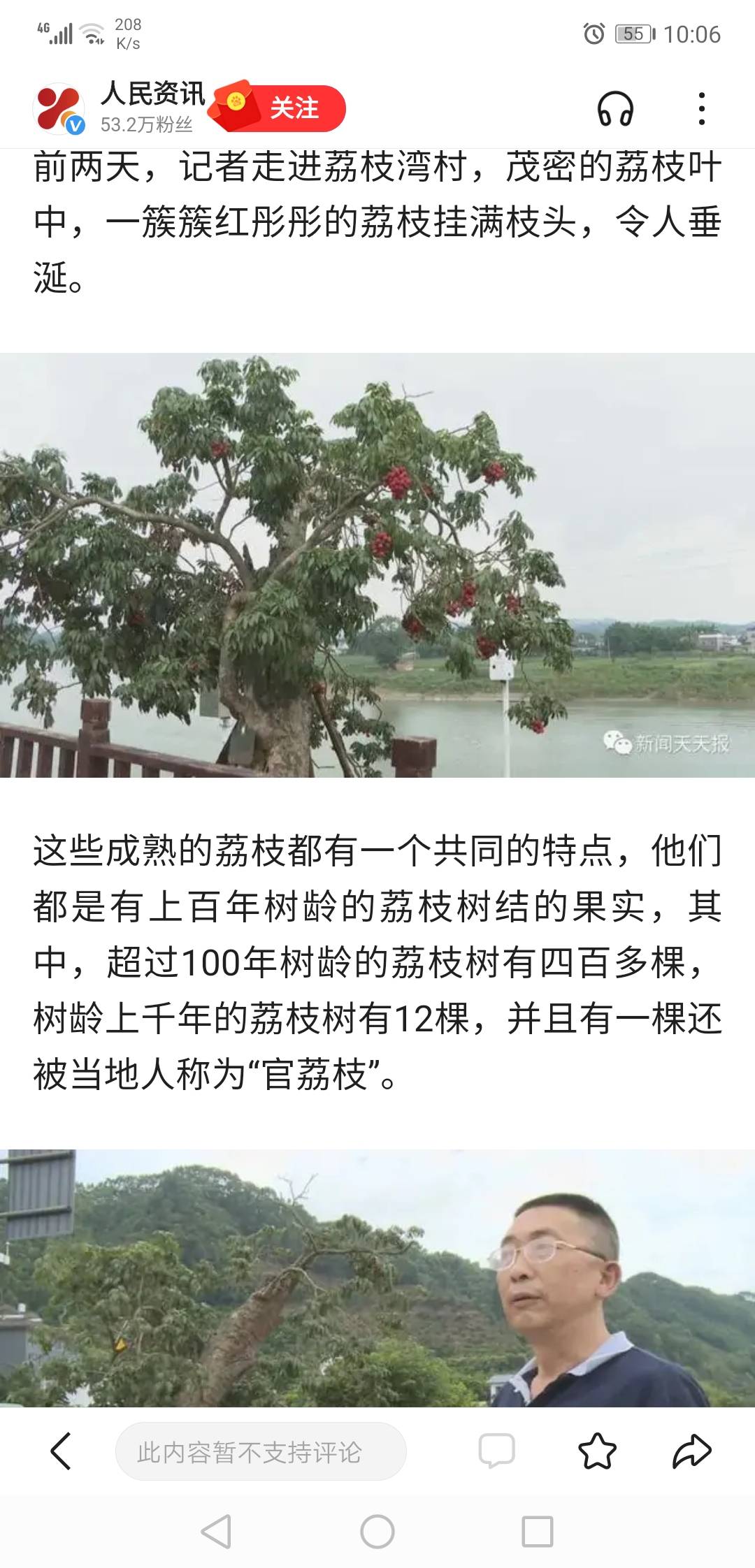Open system recent apps
This screenshot has height=1568, width=755.
pos(538,1532)
